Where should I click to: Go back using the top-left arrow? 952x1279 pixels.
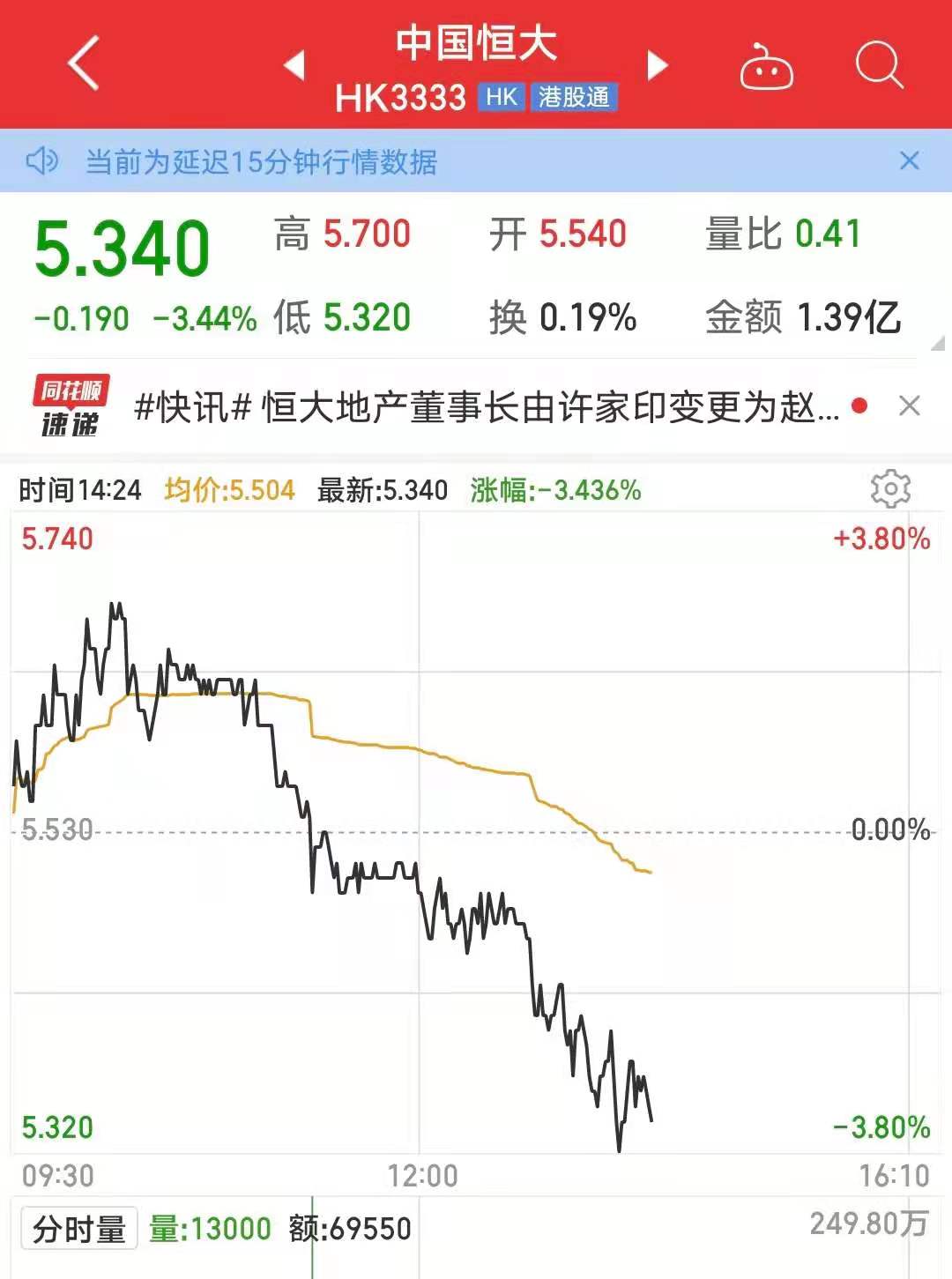(84, 63)
